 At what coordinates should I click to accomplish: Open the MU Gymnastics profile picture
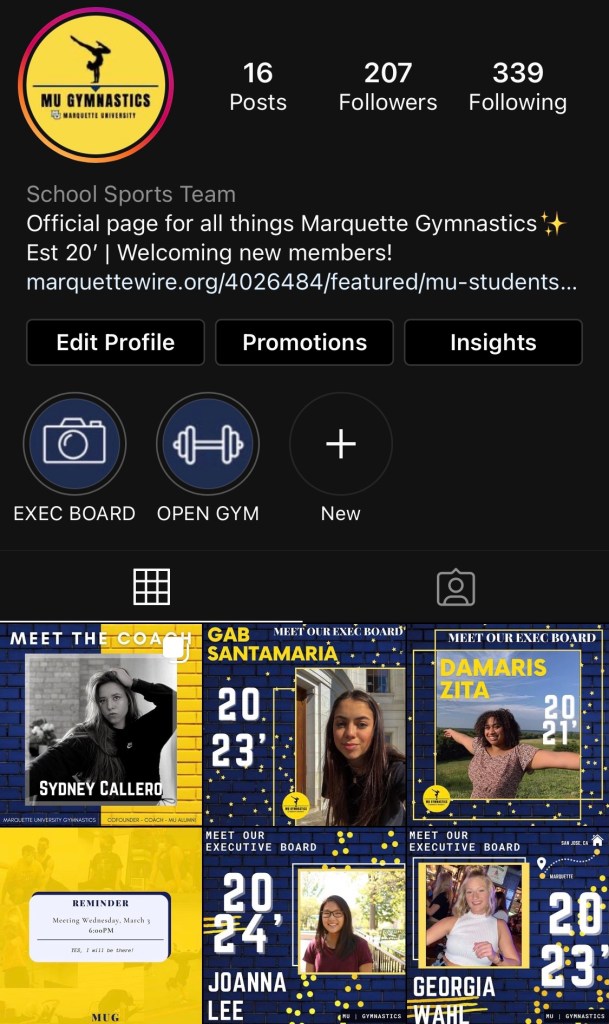[x=96, y=86]
